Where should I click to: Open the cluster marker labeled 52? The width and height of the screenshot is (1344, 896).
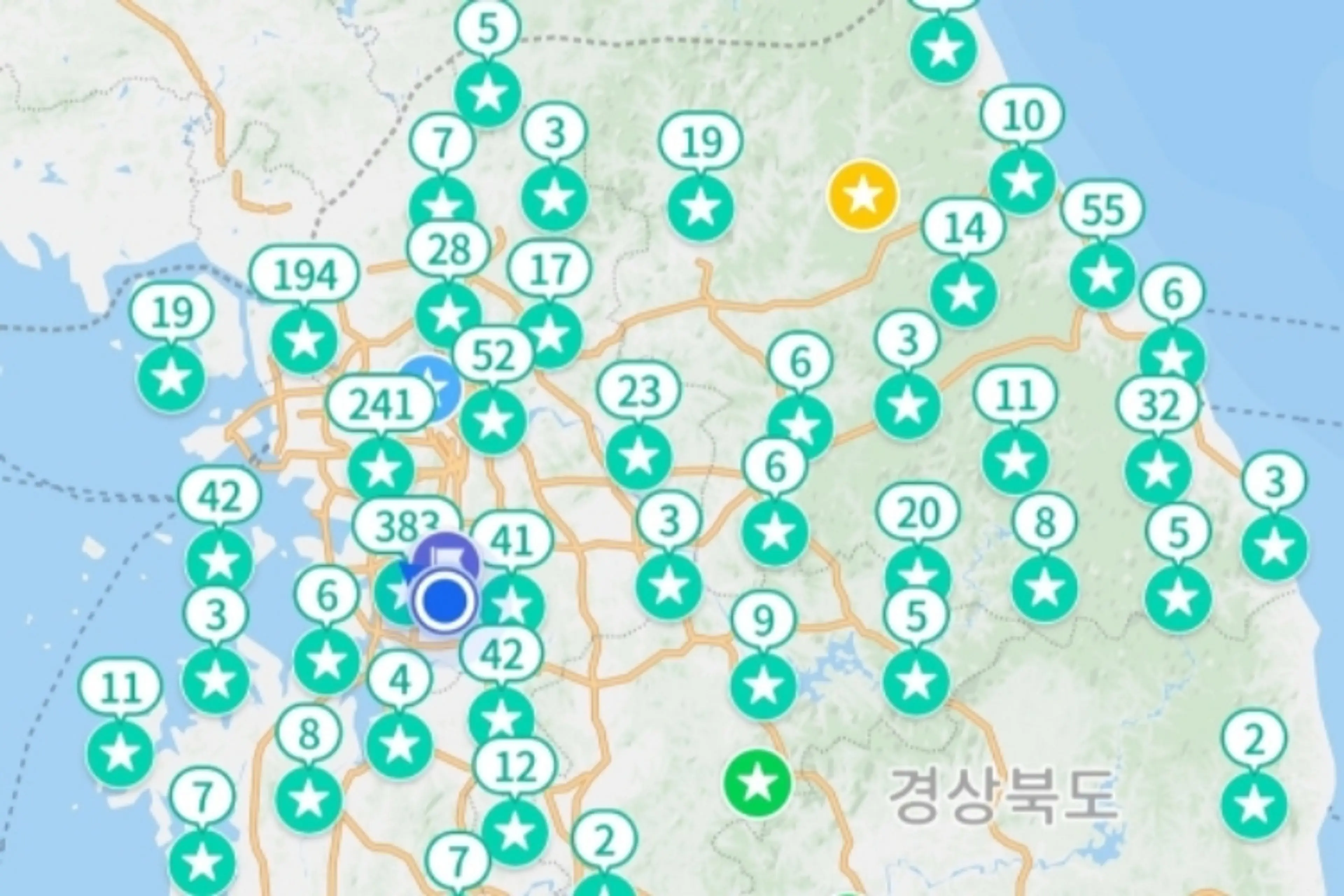pos(492,421)
